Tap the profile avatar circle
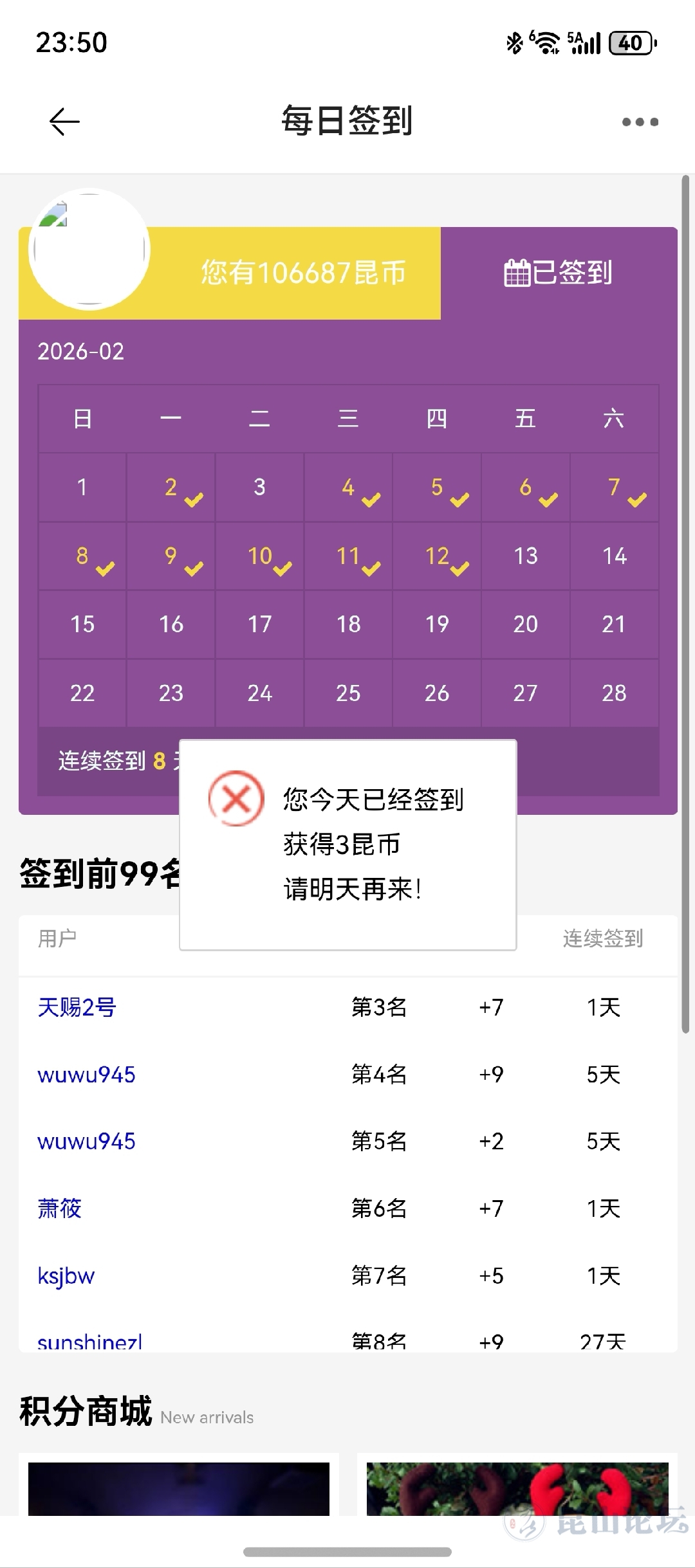 click(89, 250)
